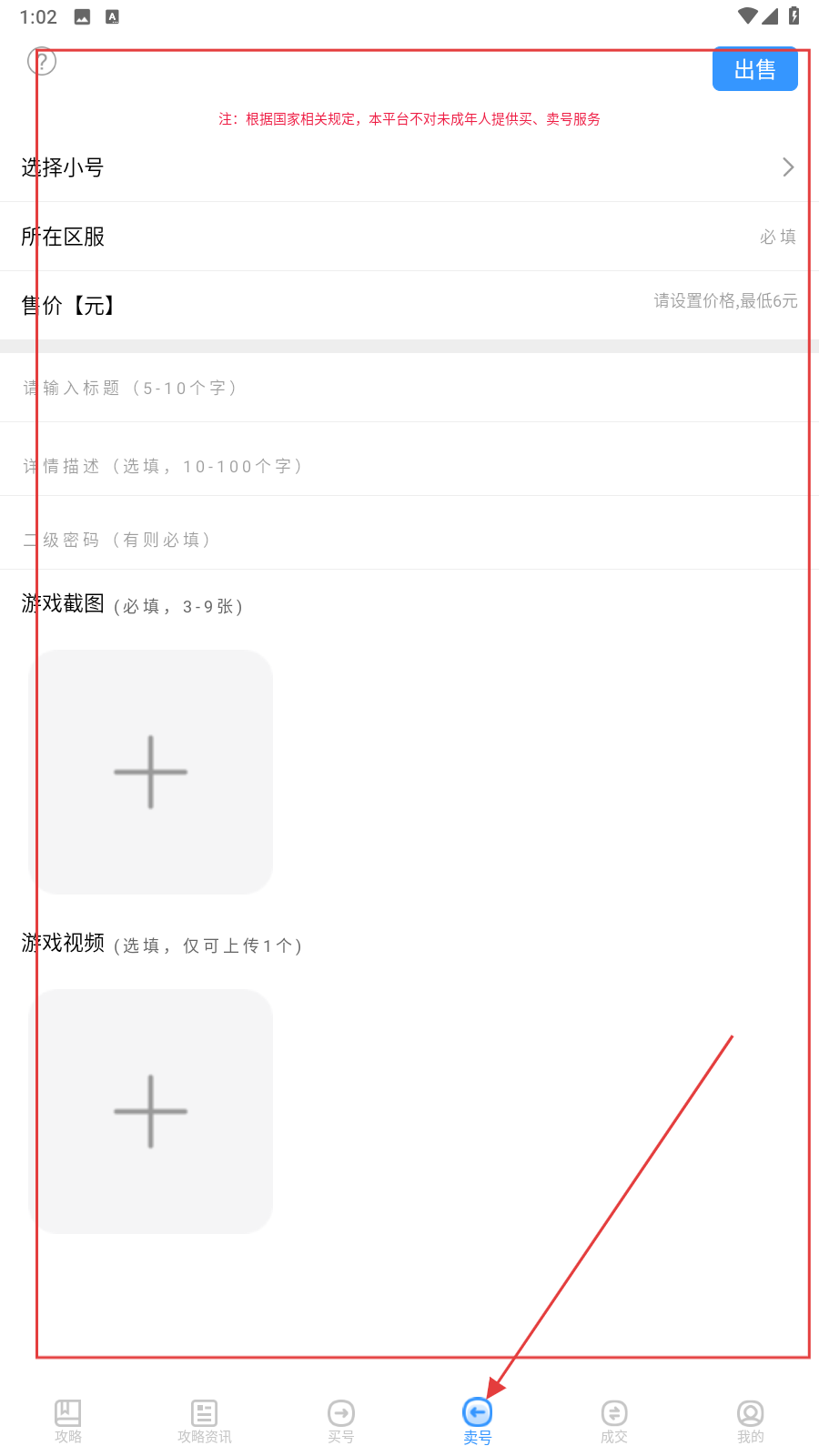Focus the 售价【元】 price field
Viewport: 819px width, 1456px height.
(x=409, y=306)
